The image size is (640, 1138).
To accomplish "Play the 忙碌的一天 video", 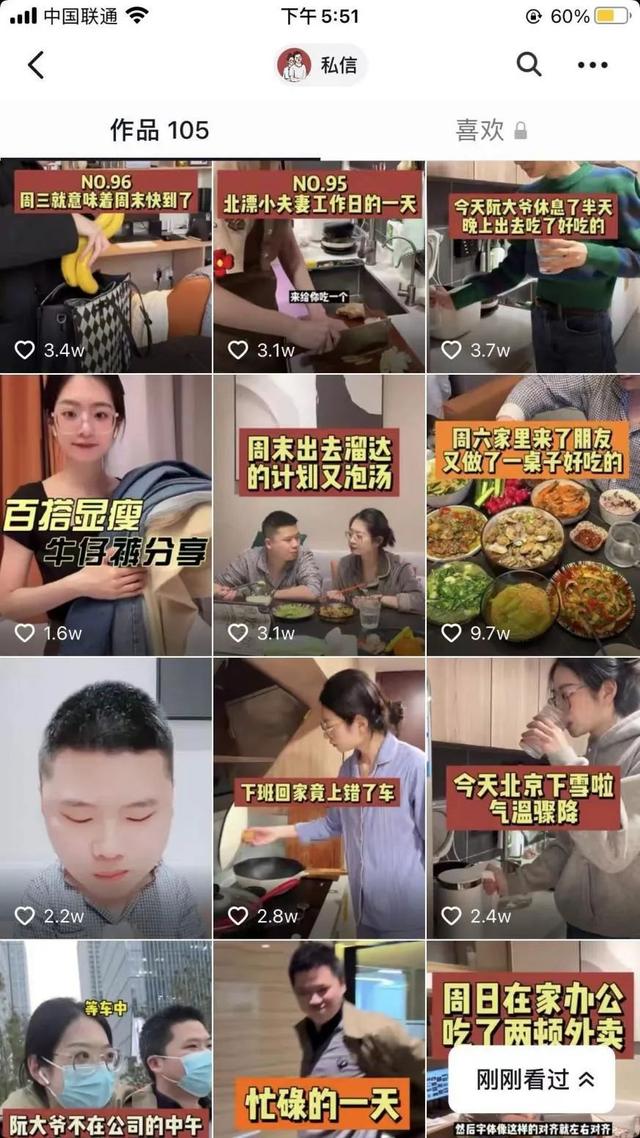I will coord(320,1040).
